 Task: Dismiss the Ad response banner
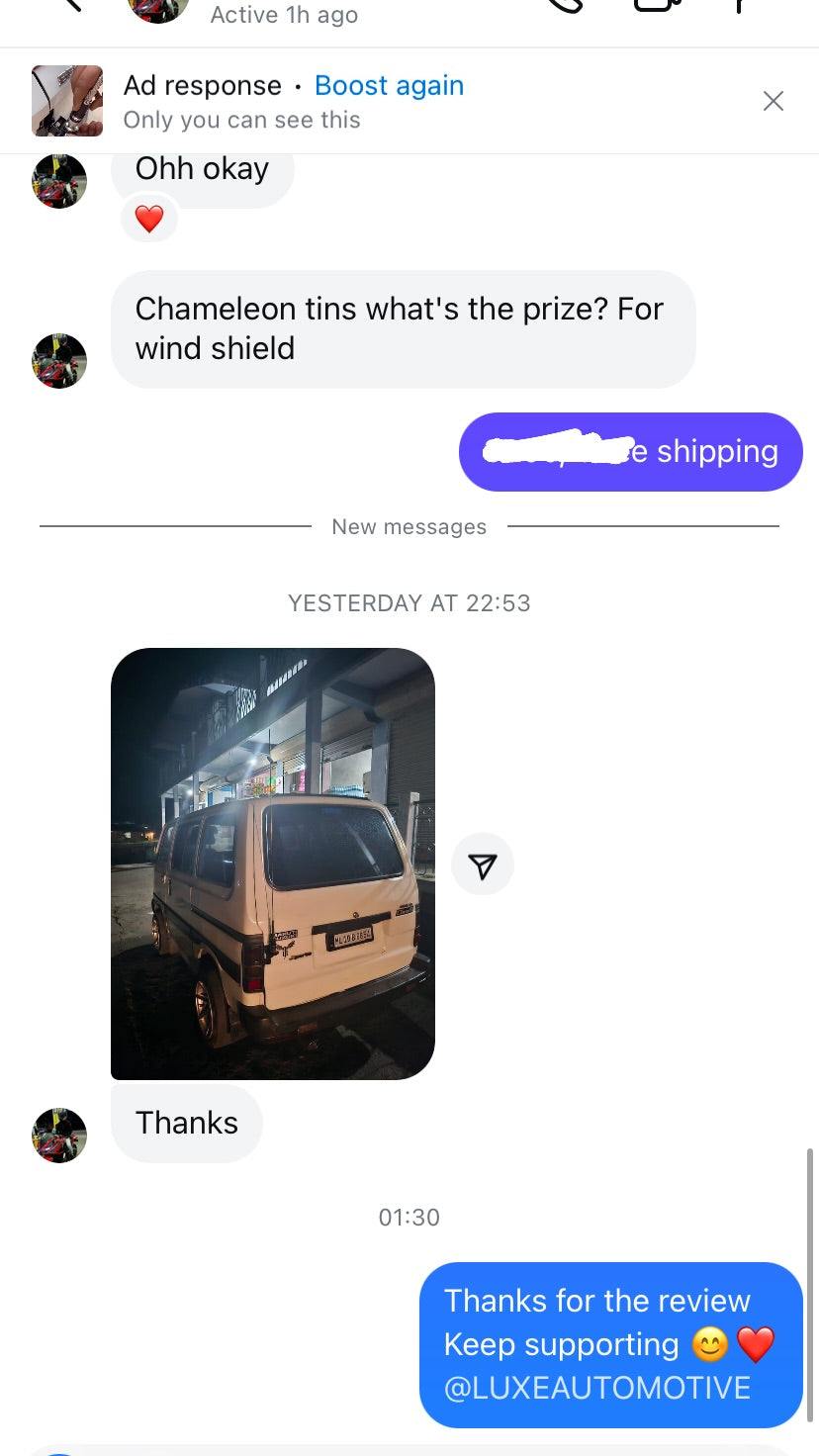[x=773, y=101]
